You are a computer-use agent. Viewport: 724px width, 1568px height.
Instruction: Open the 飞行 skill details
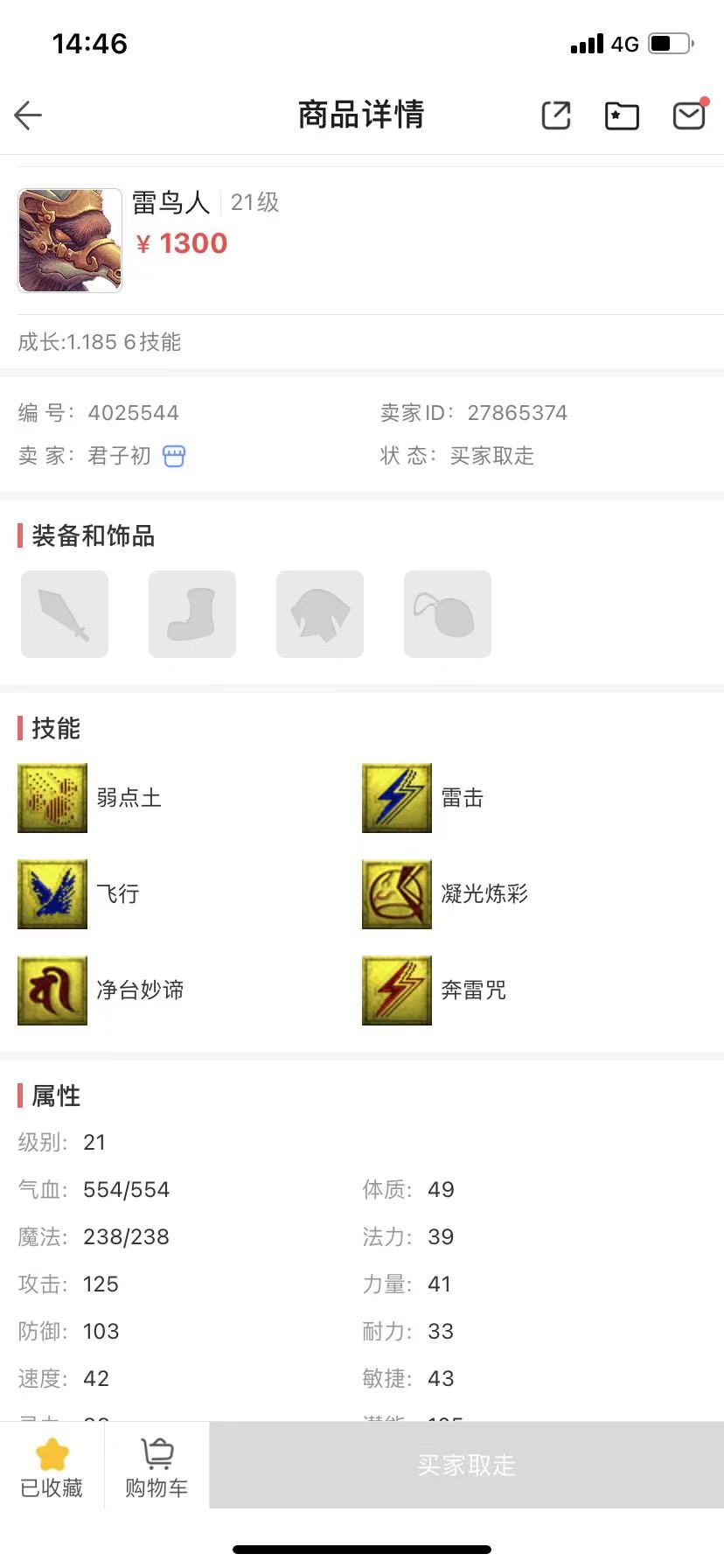click(52, 893)
